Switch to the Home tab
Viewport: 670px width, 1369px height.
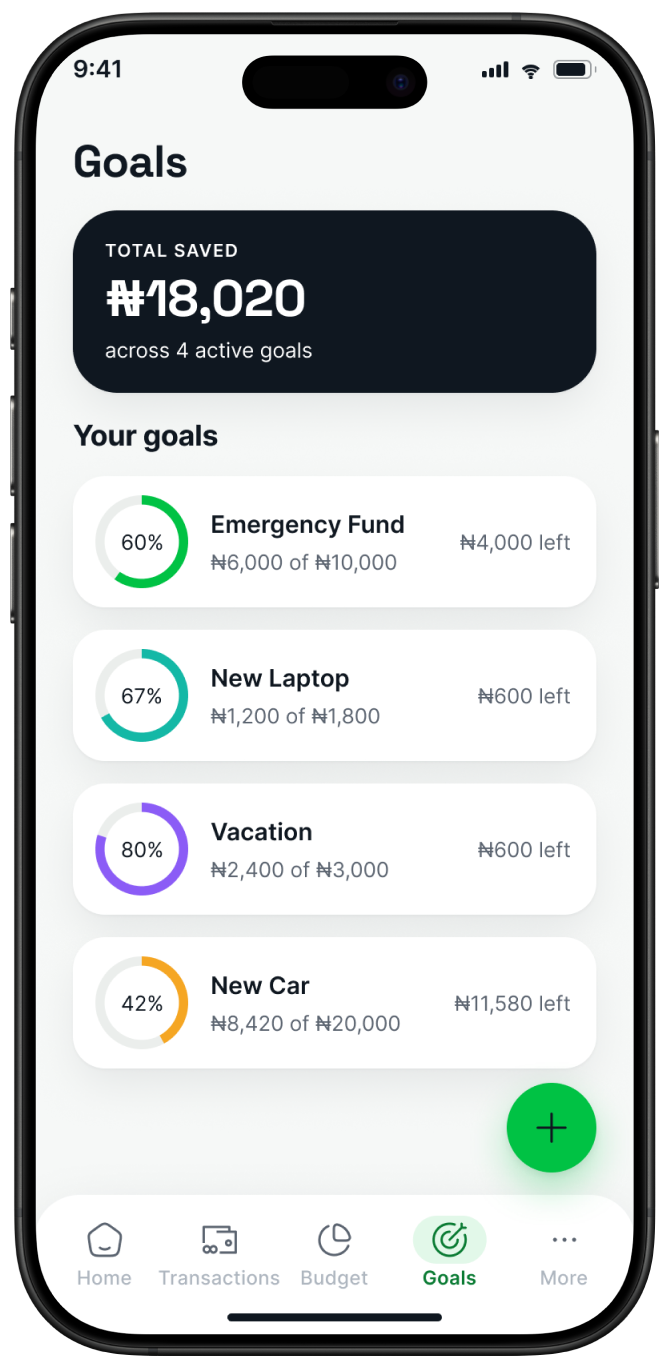pyautogui.click(x=104, y=1254)
